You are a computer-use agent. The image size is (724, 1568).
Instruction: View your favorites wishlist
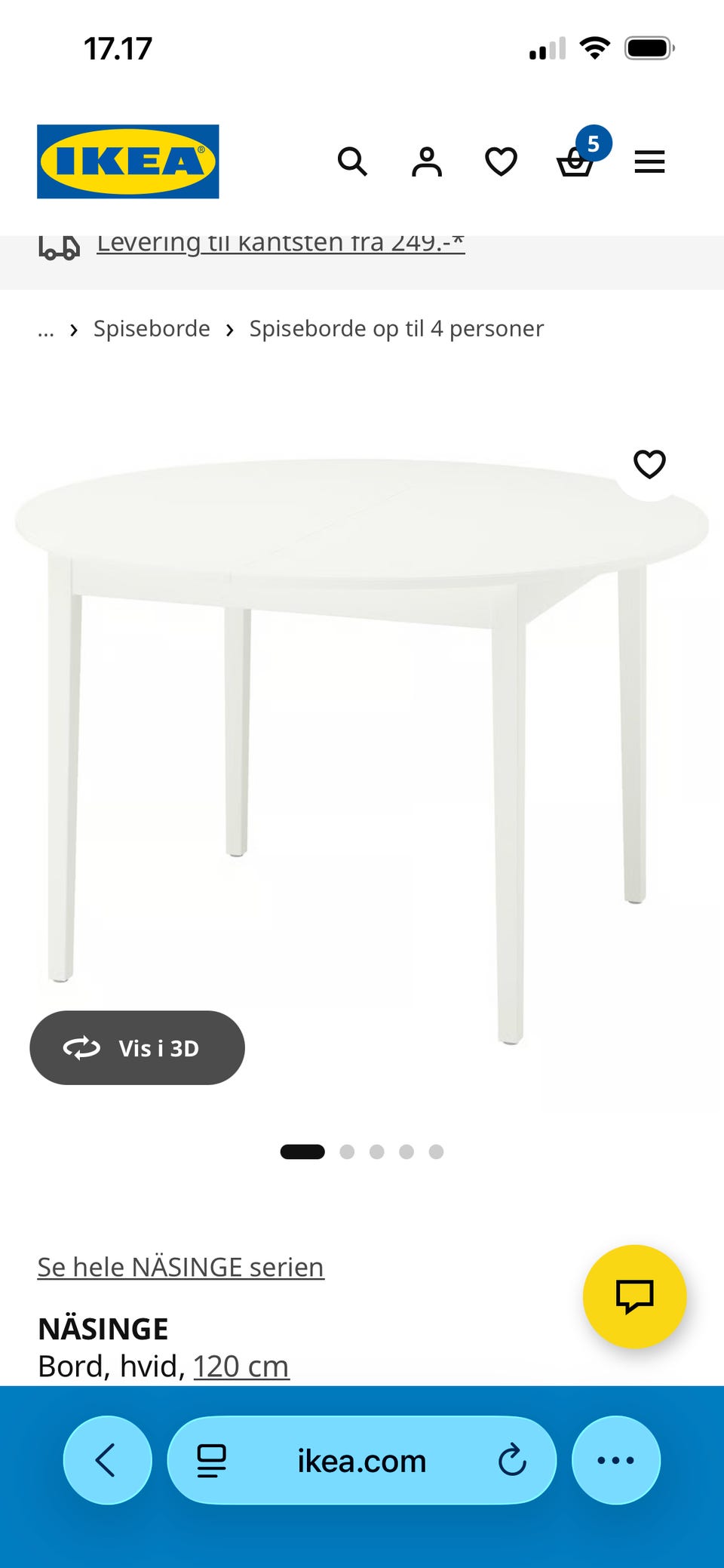coord(500,161)
